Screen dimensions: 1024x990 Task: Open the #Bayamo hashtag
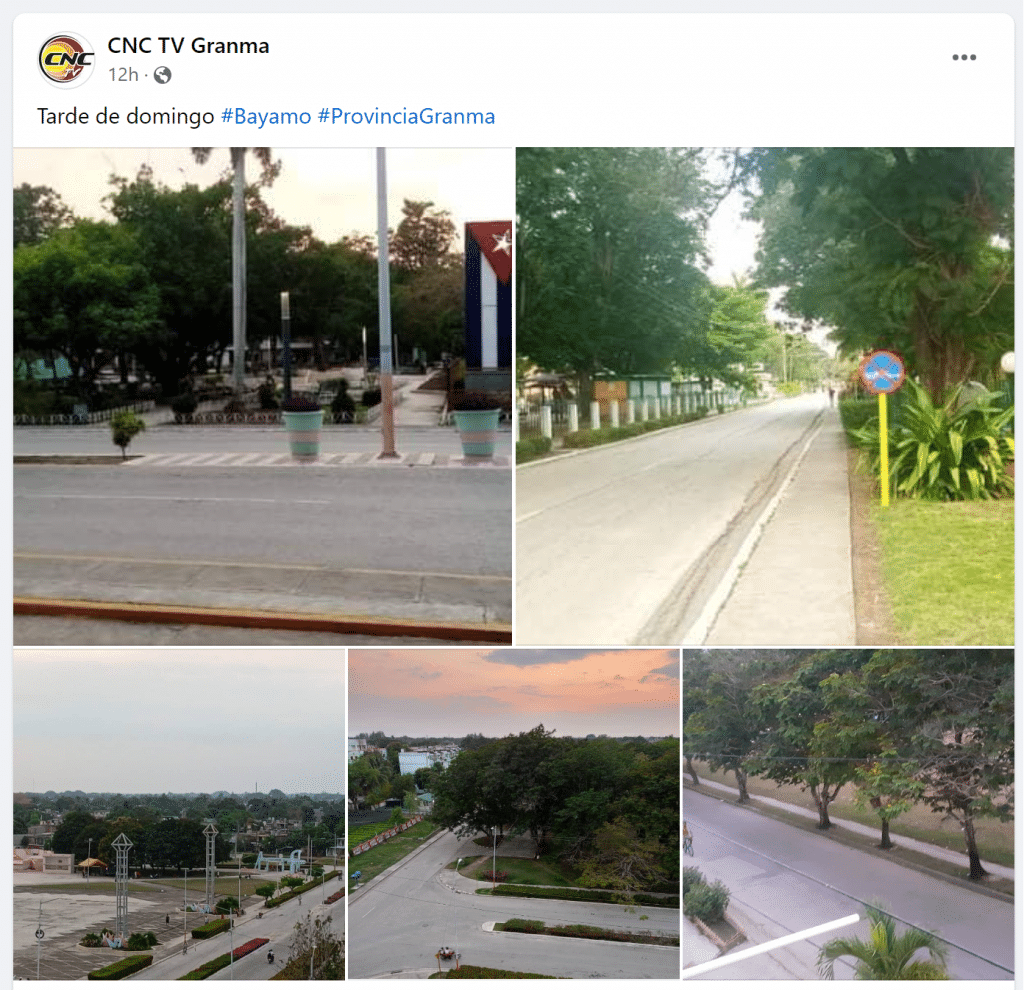point(265,116)
